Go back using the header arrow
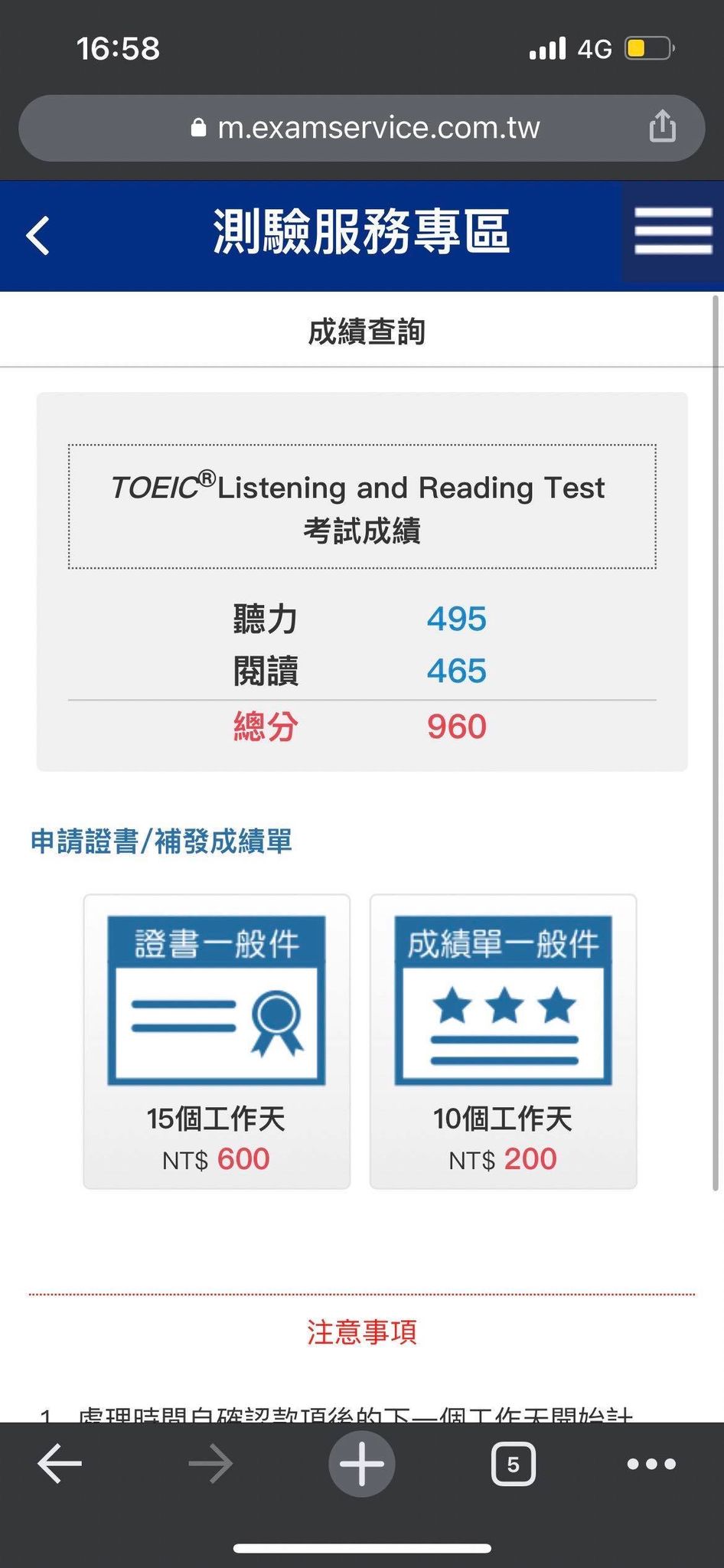The width and height of the screenshot is (724, 1568). click(x=38, y=235)
